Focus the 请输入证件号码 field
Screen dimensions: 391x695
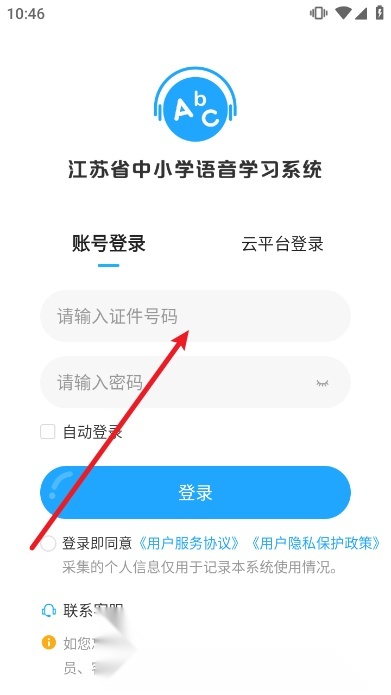click(x=196, y=316)
